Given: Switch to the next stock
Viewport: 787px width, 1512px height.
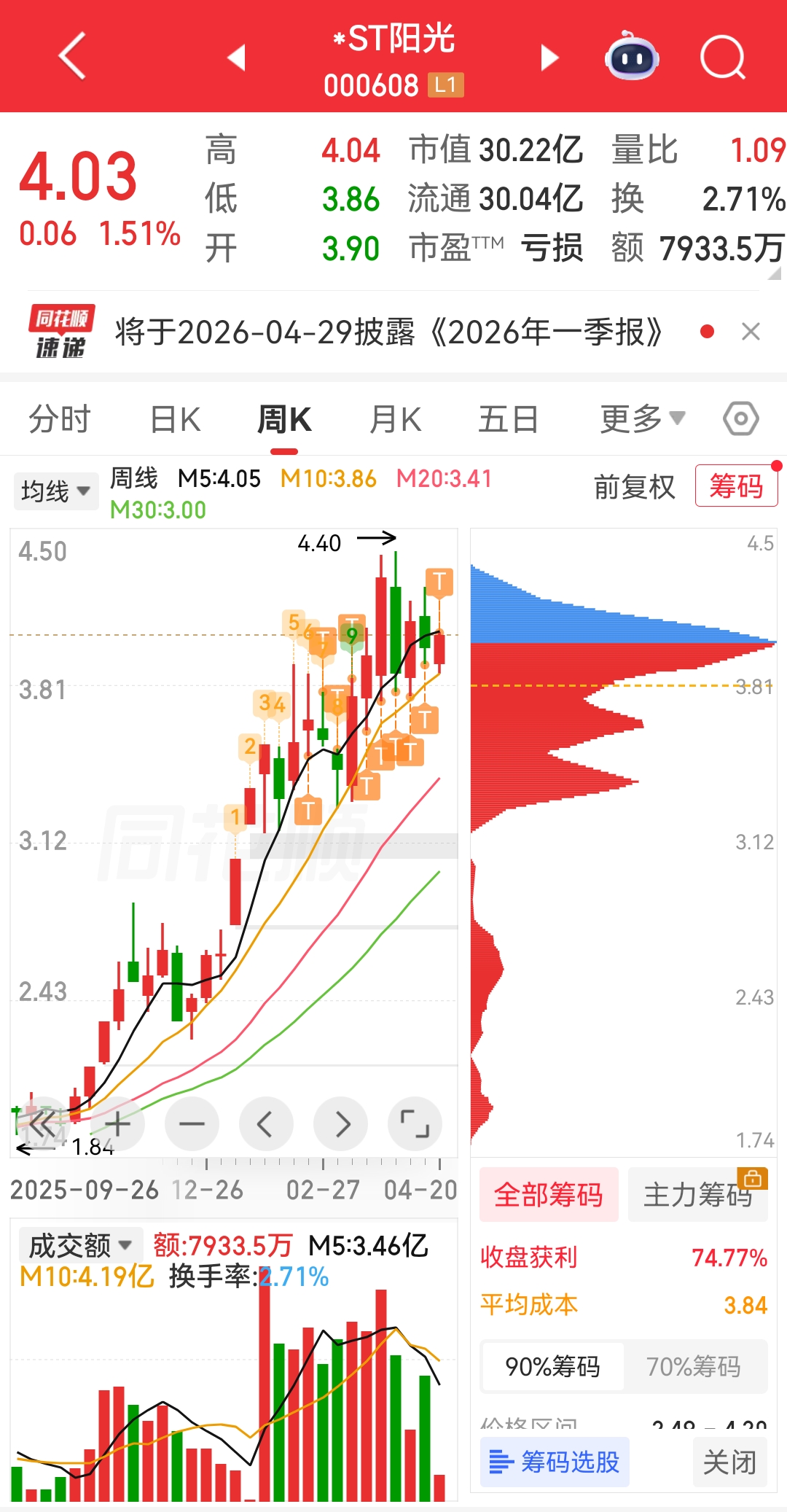Looking at the screenshot, I should (550, 57).
